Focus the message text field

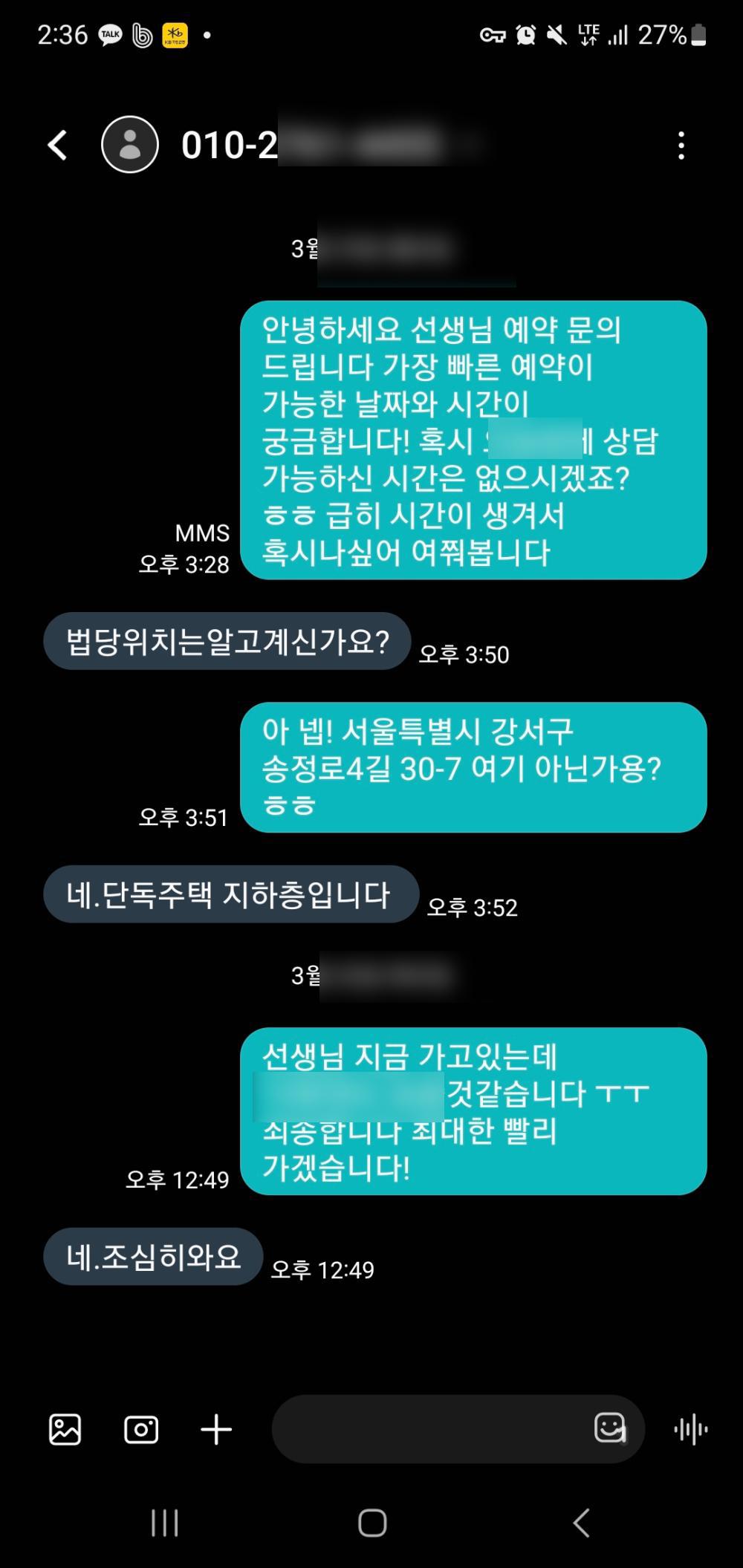(431, 1429)
